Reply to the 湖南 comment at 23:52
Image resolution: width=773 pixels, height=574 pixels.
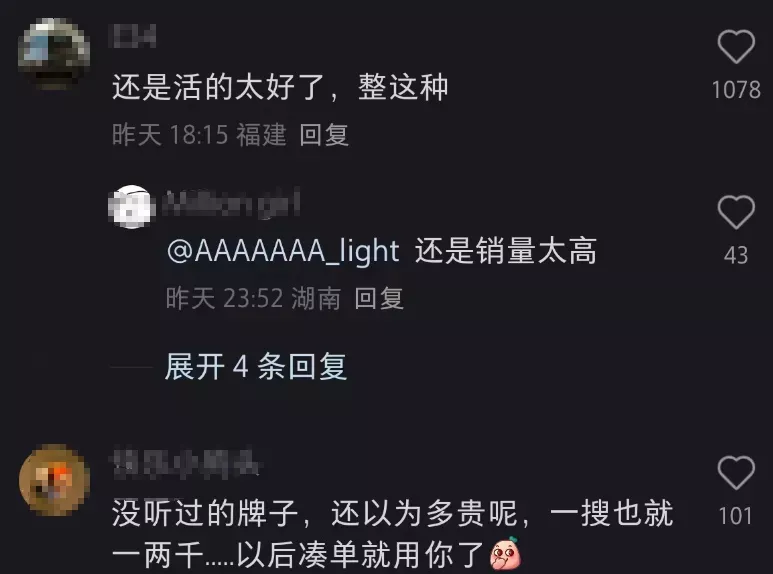click(x=379, y=297)
